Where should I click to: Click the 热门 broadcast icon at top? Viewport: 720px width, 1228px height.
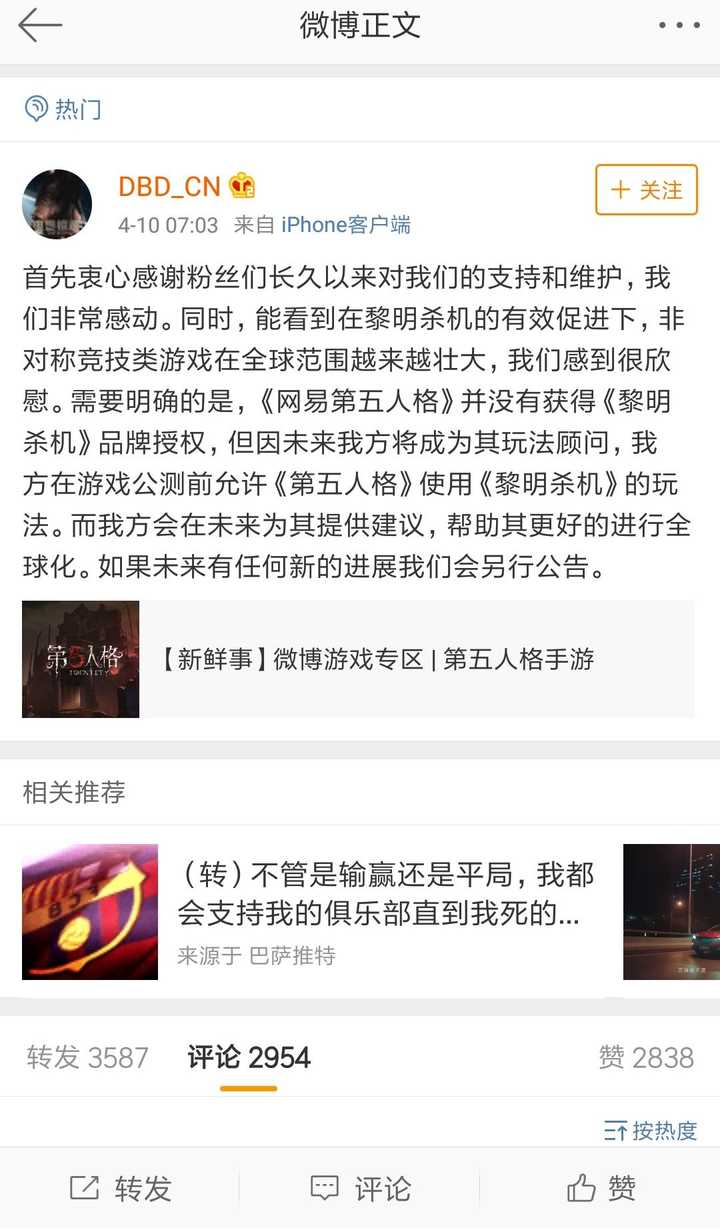click(x=36, y=108)
